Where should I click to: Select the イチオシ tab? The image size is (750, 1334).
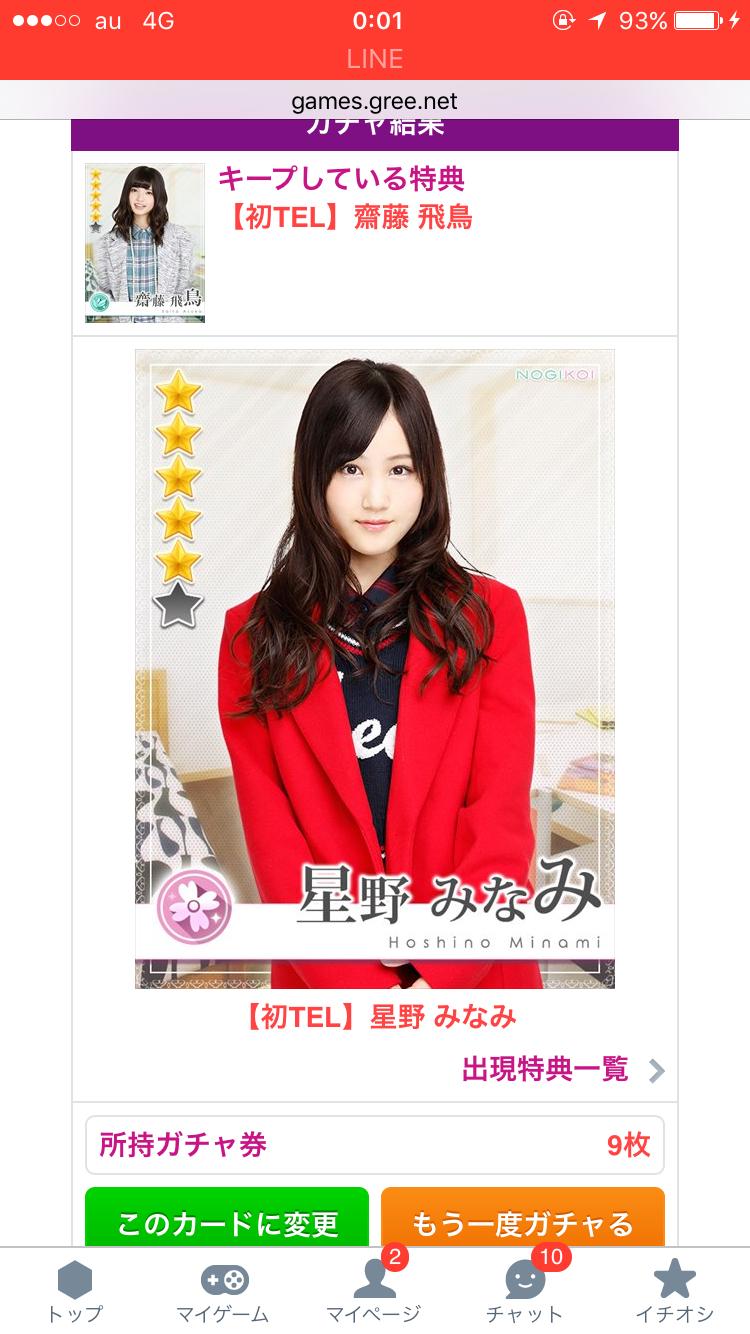pyautogui.click(x=674, y=1290)
